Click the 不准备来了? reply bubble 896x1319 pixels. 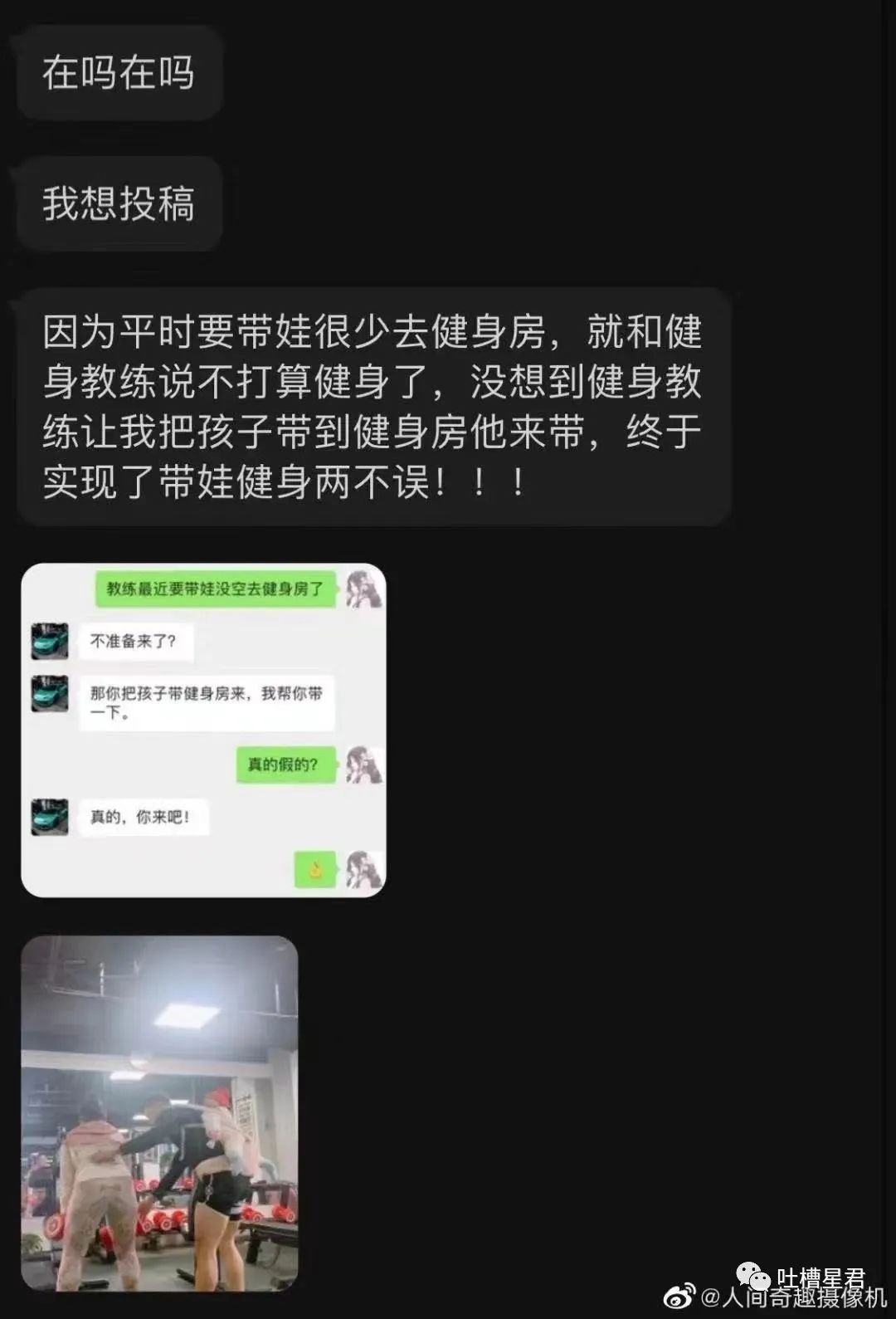pyautogui.click(x=137, y=642)
